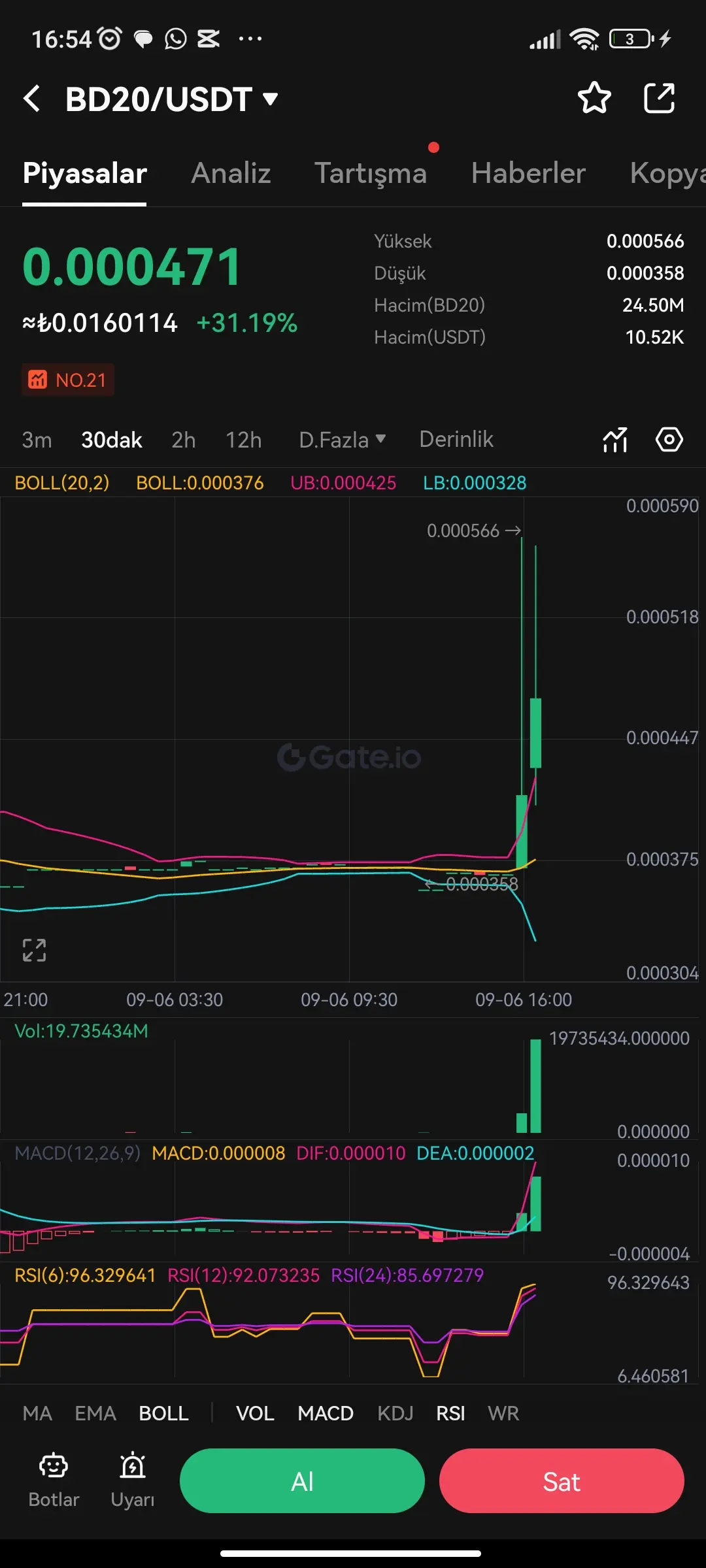Open the BD20/USDT pair dropdown
This screenshot has width=706, height=1568.
tap(172, 99)
